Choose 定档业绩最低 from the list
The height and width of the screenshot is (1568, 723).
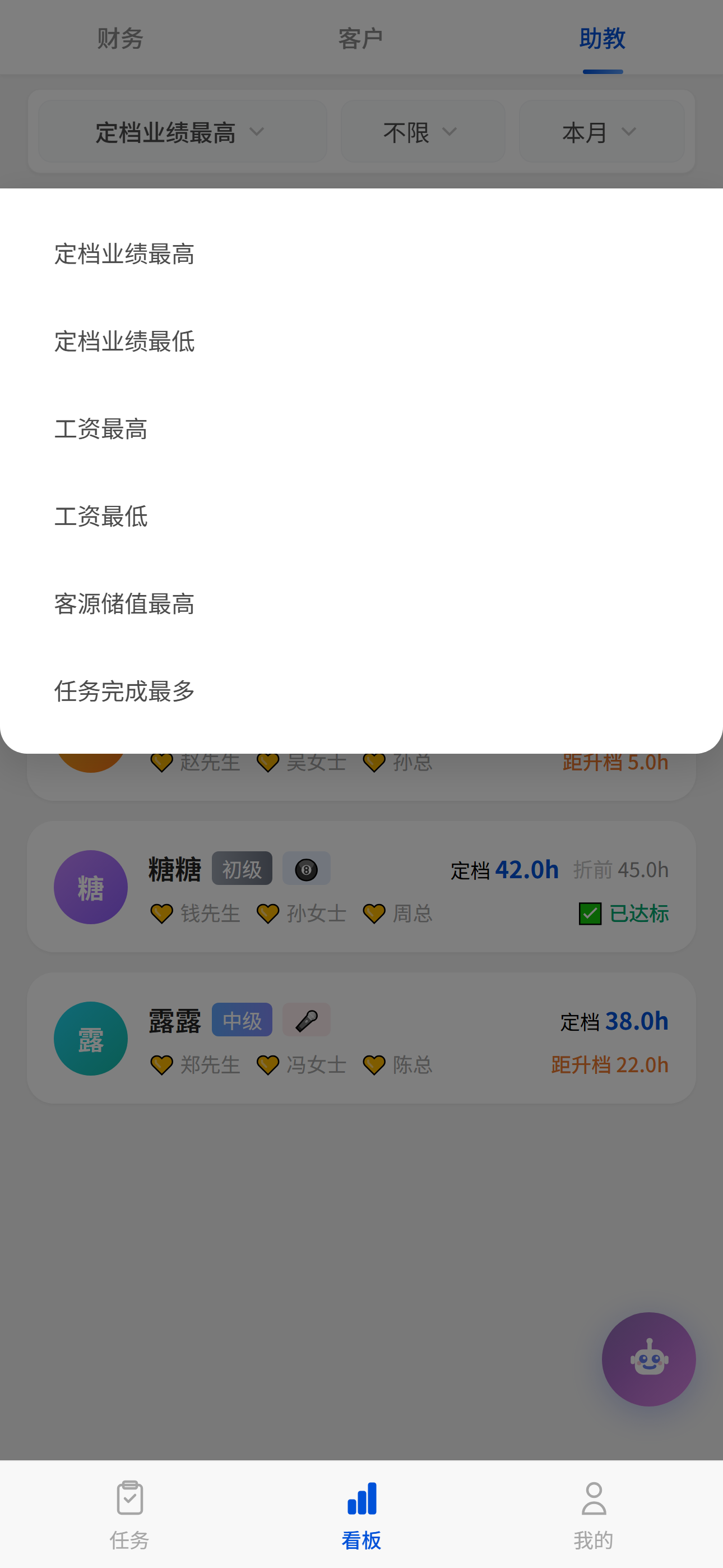tap(124, 342)
